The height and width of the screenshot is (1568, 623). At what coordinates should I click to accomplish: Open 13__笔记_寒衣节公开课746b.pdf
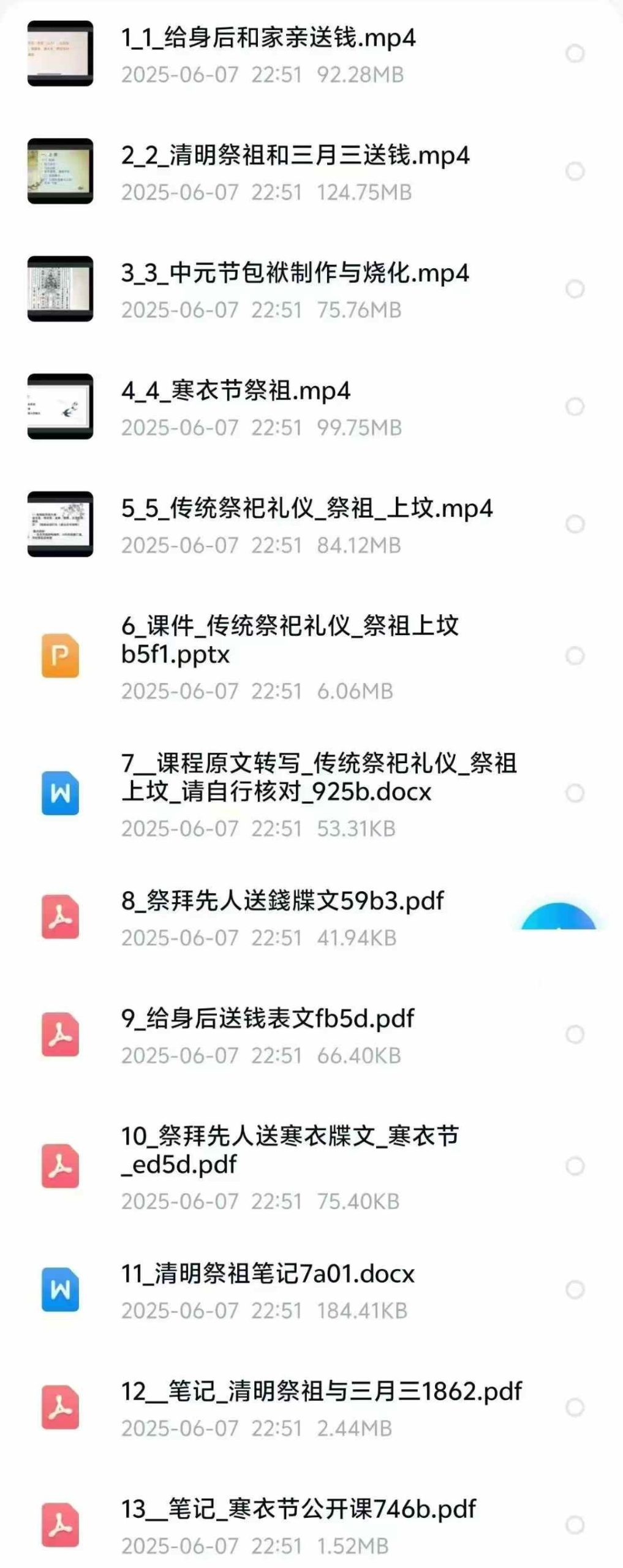coord(298,1509)
